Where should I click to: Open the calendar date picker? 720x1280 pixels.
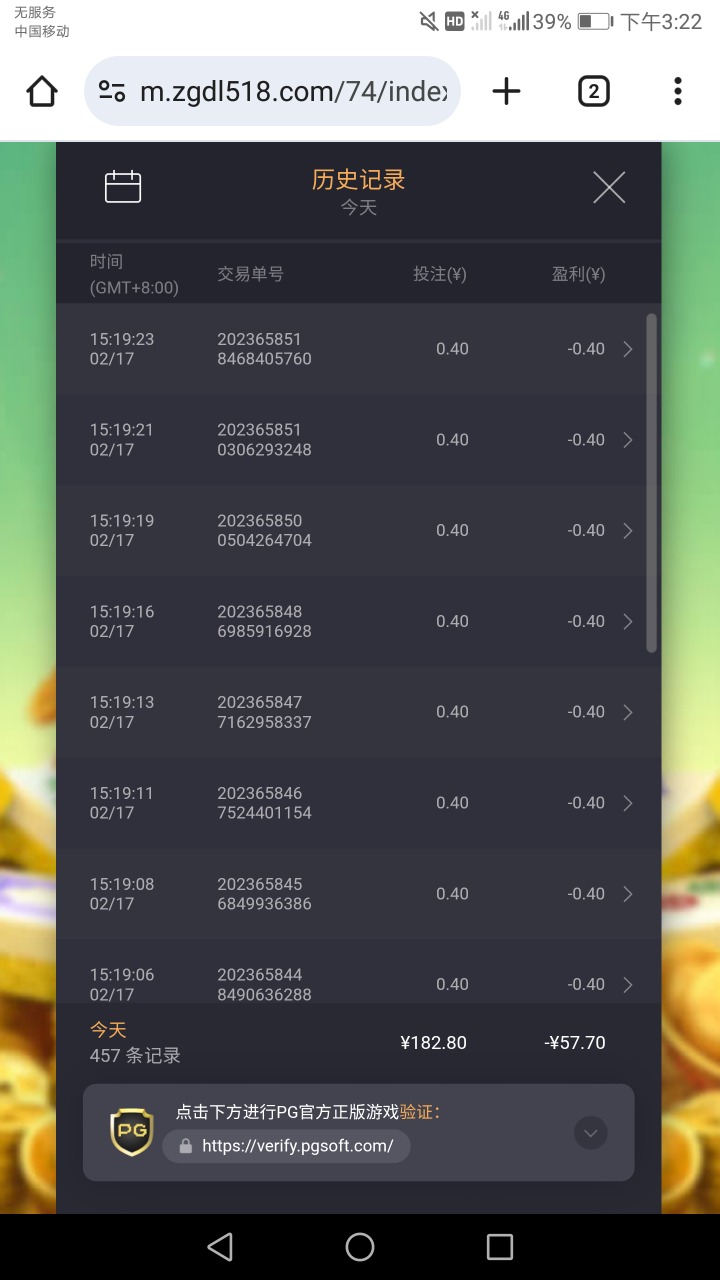pyautogui.click(x=122, y=186)
